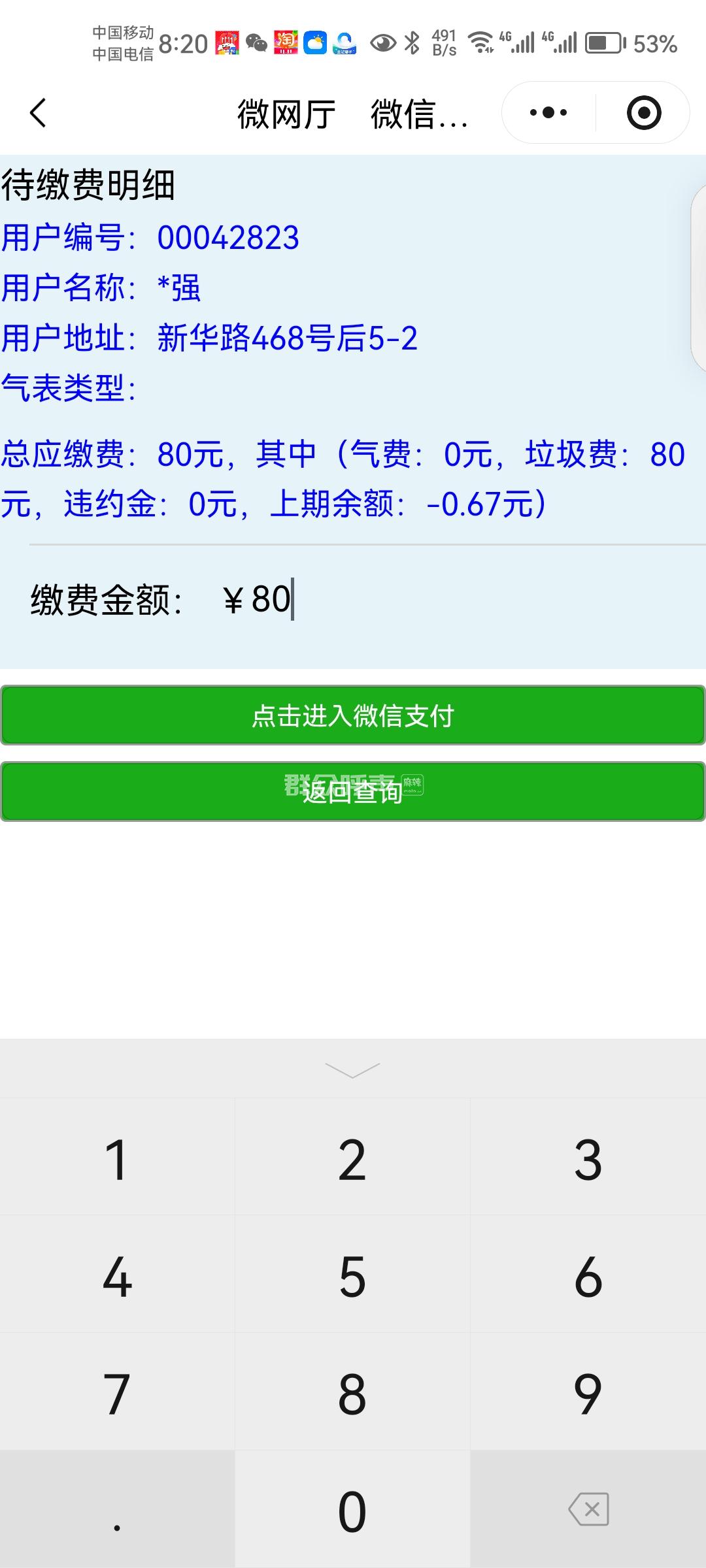Close the mini program with the circle icon
This screenshot has height=1568, width=706.
(644, 113)
